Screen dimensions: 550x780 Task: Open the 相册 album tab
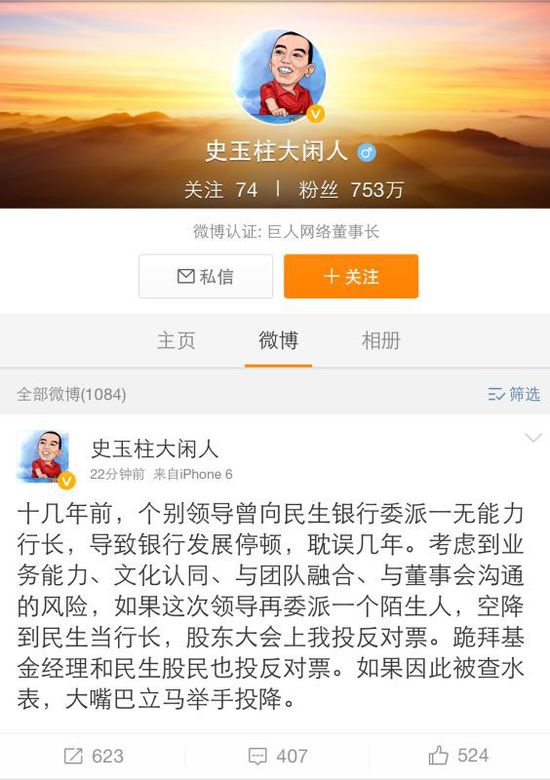coord(381,341)
